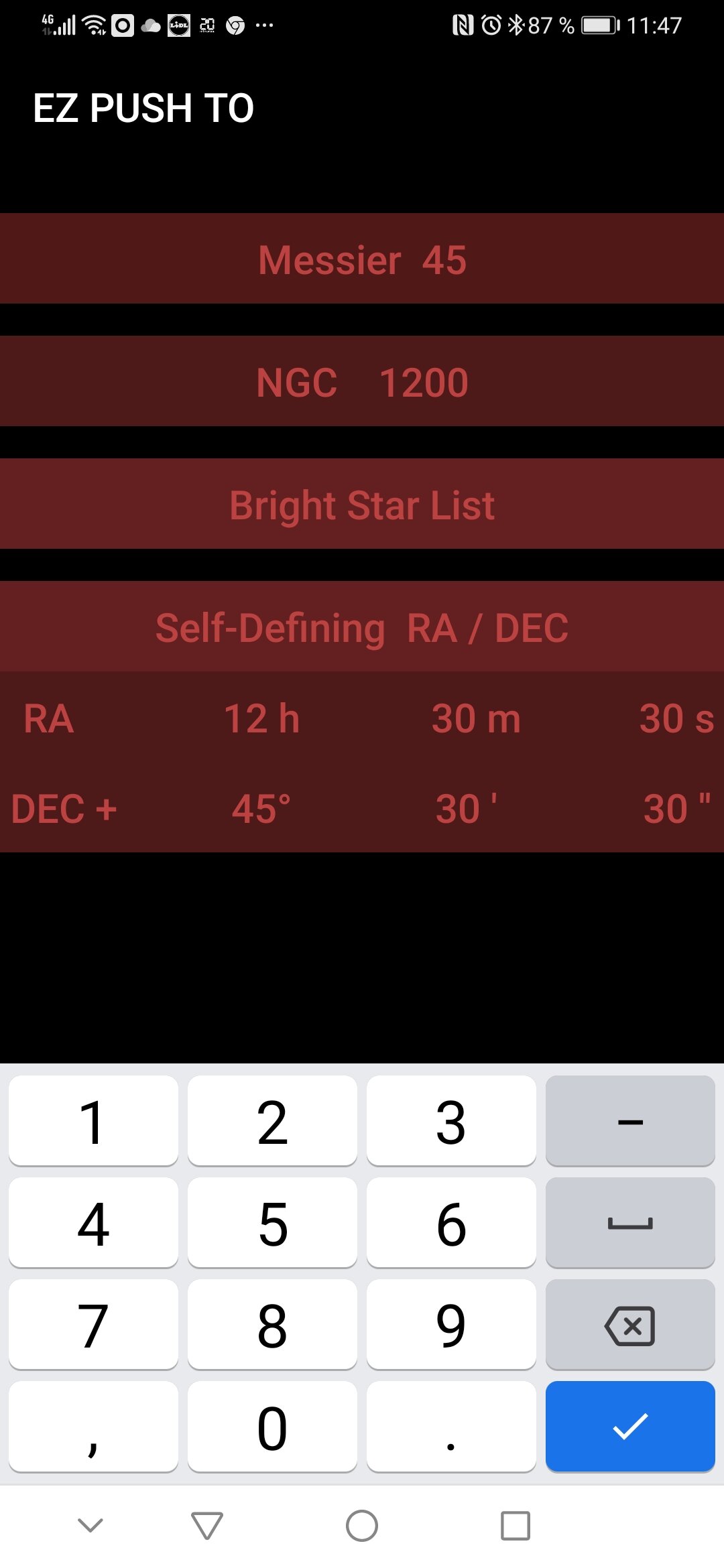This screenshot has width=724, height=1568.
Task: Select the Messier 45 button
Action: click(362, 259)
